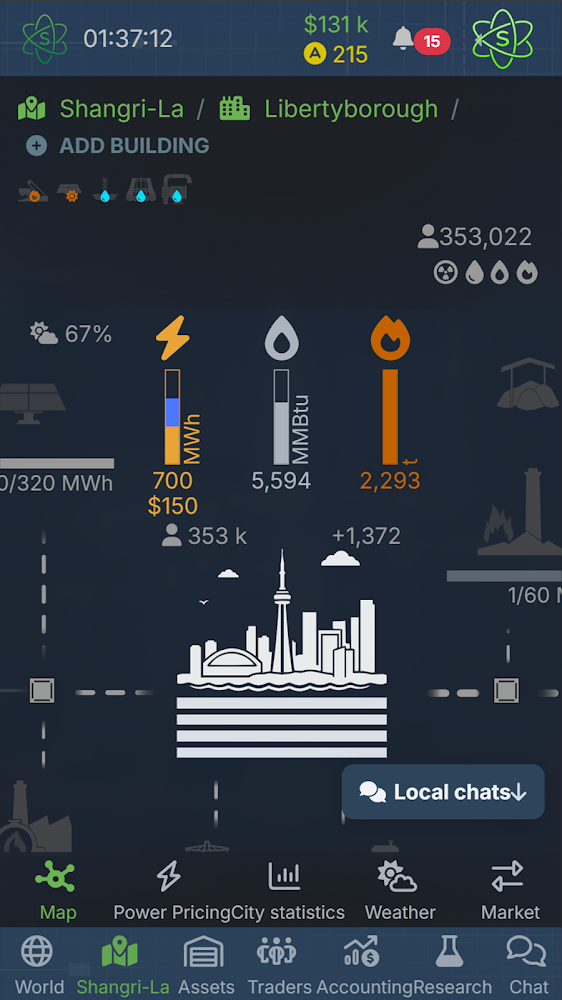Open the profile atom icon at top right
This screenshot has height=1000, width=562.
pyautogui.click(x=502, y=39)
